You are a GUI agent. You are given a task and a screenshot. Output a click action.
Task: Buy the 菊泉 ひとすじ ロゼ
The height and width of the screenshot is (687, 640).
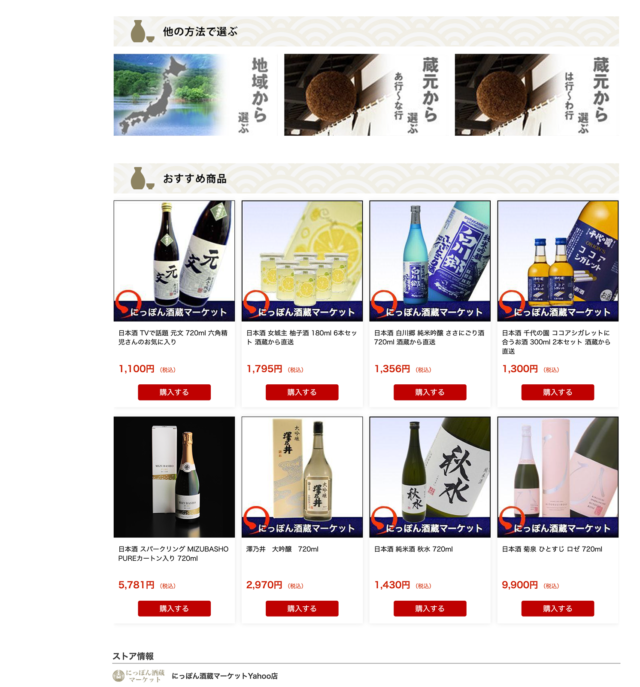tap(558, 608)
